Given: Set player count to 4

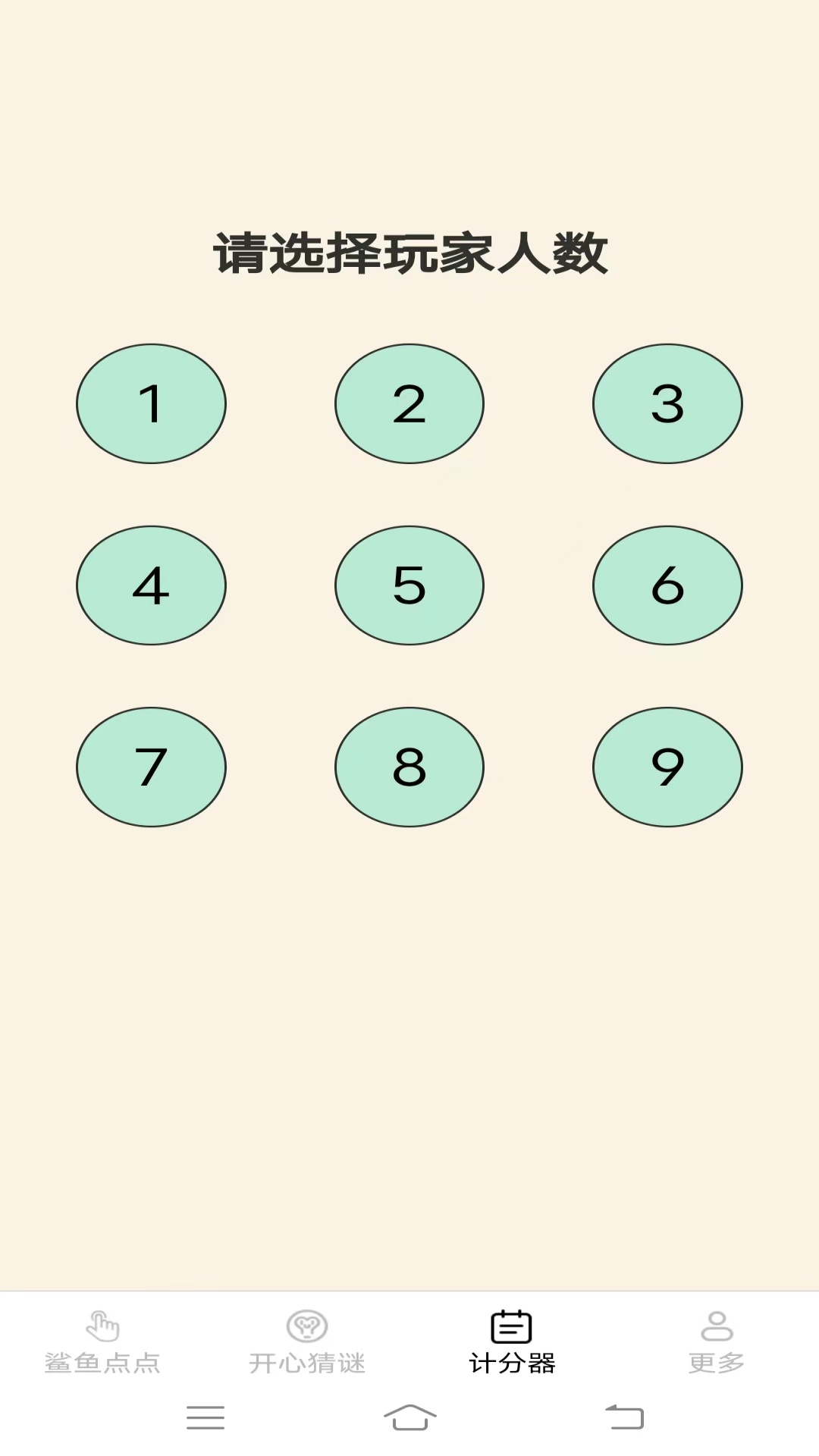Looking at the screenshot, I should tap(152, 585).
